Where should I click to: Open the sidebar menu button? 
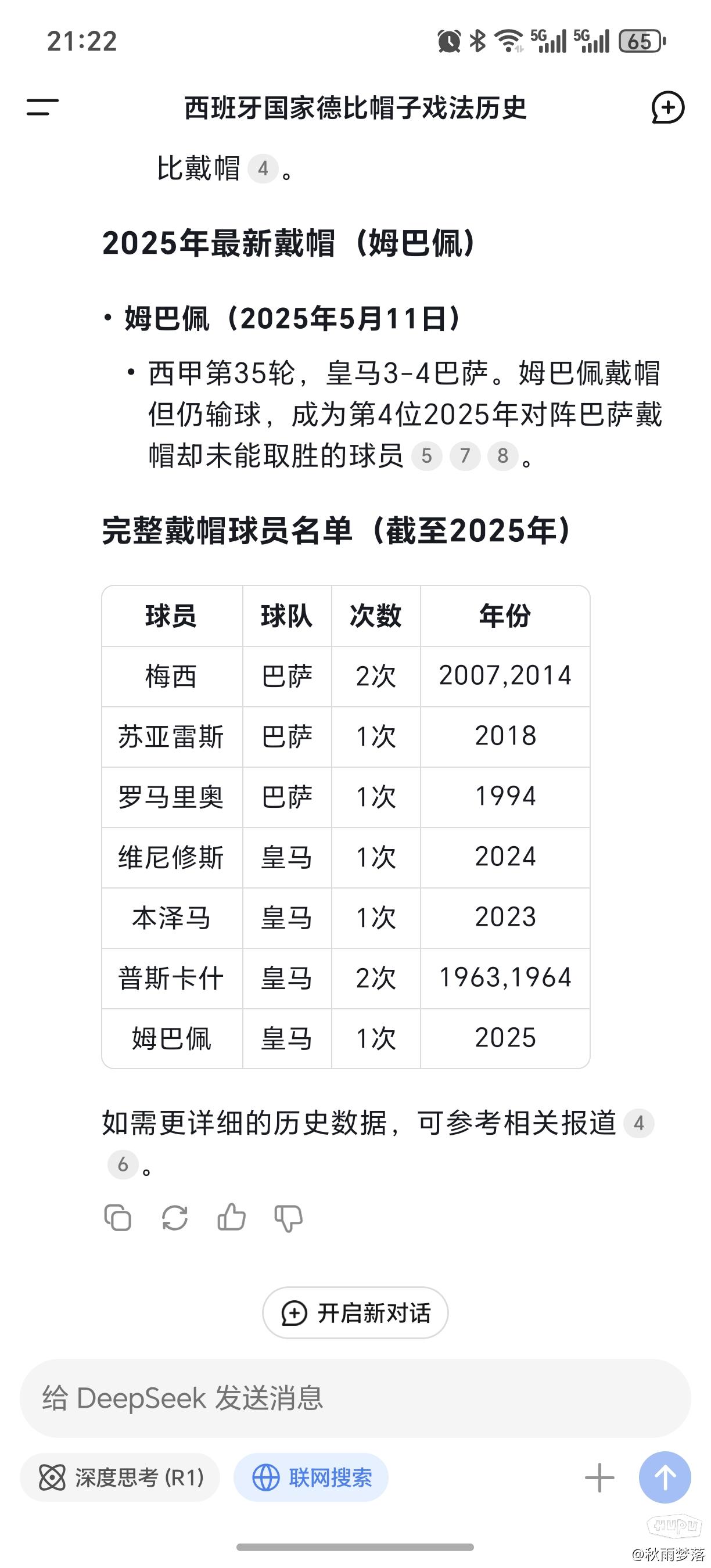[x=42, y=107]
